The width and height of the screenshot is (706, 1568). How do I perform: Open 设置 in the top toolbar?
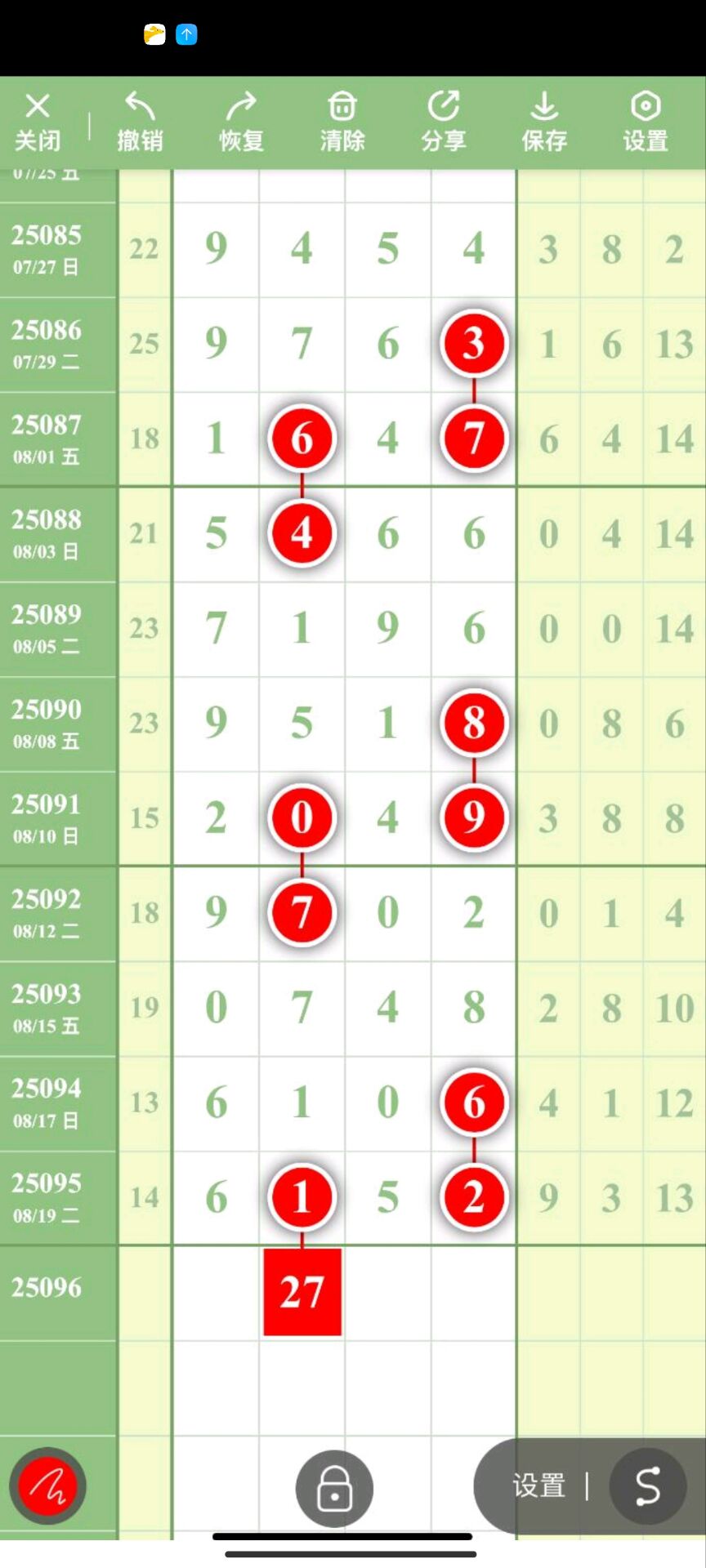[646, 122]
